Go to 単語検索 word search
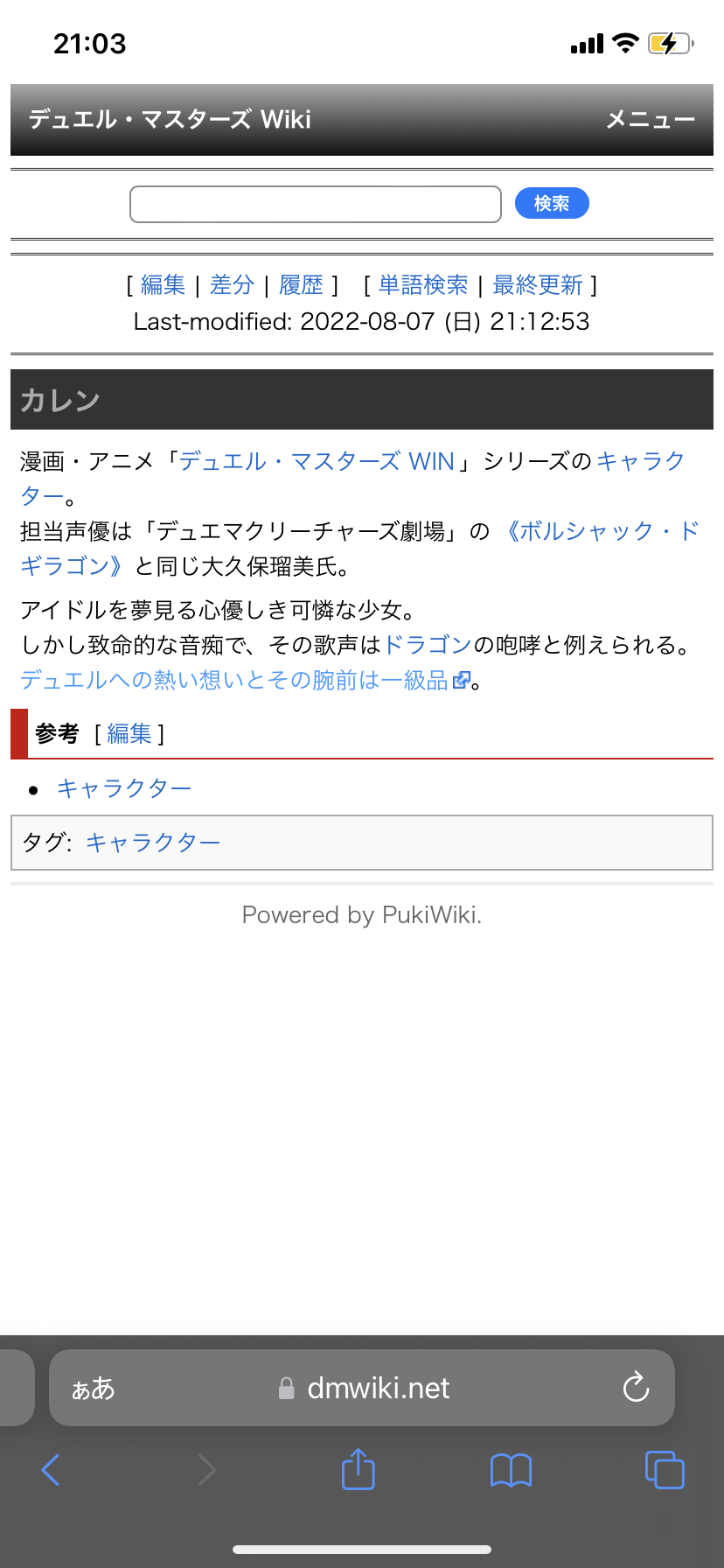The height and width of the screenshot is (1568, 724). (423, 285)
